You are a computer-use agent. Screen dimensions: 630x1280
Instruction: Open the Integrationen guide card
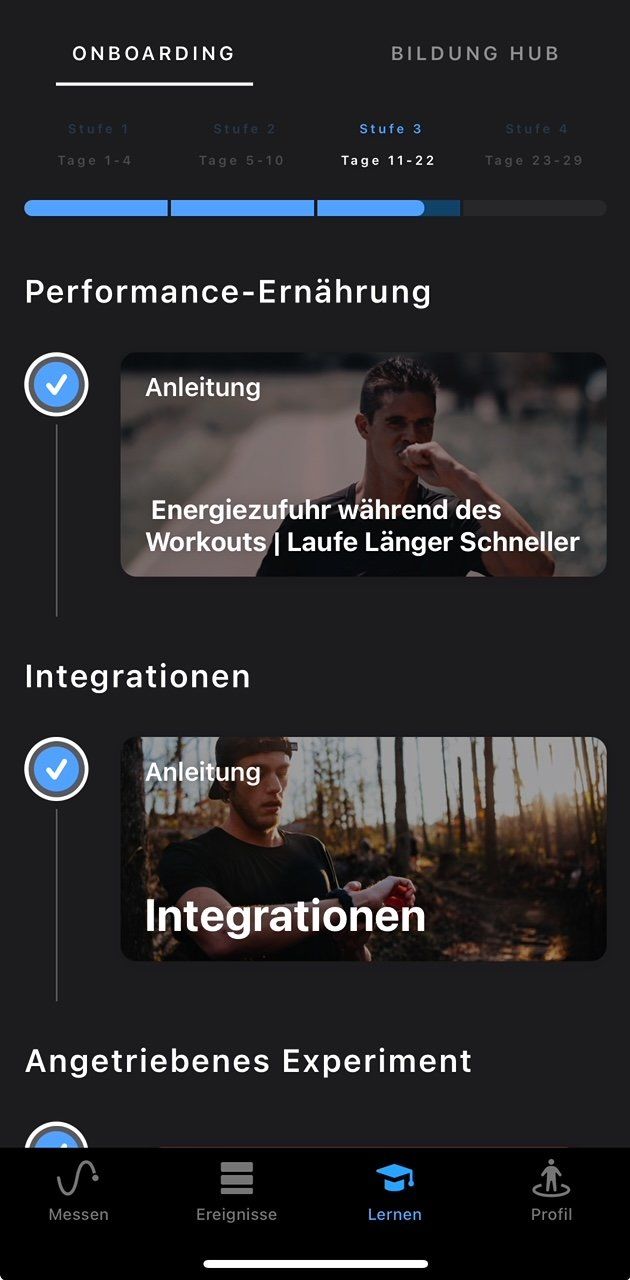tap(363, 848)
